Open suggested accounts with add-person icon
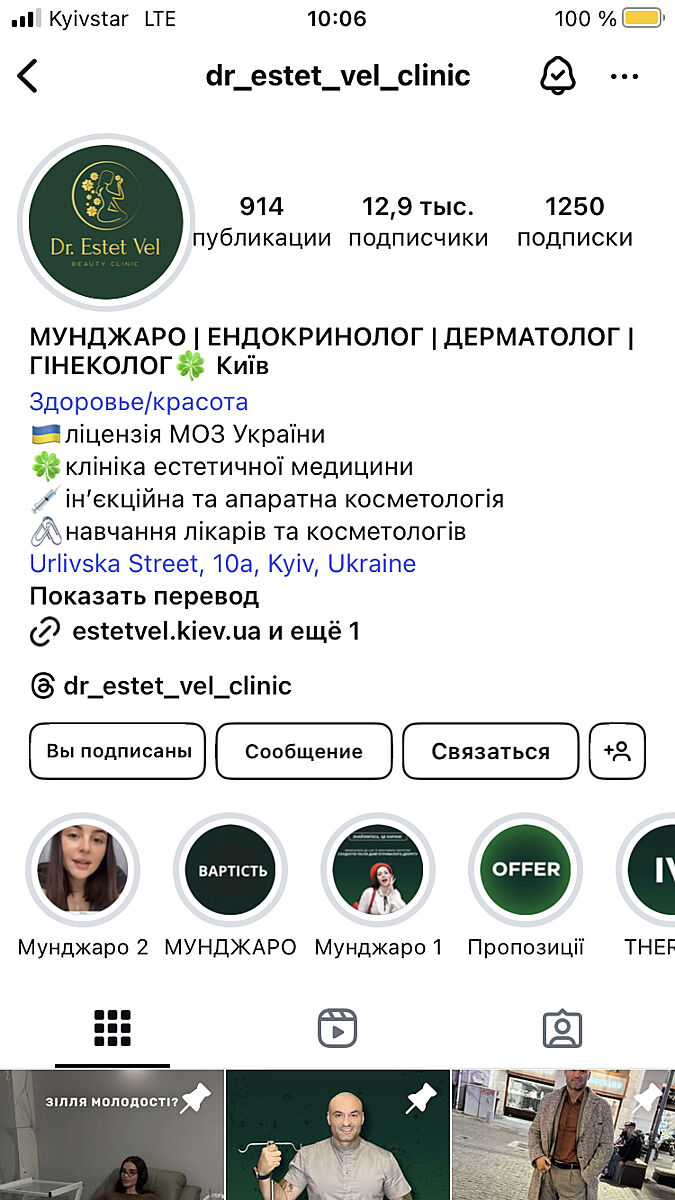The image size is (675, 1200). (617, 751)
